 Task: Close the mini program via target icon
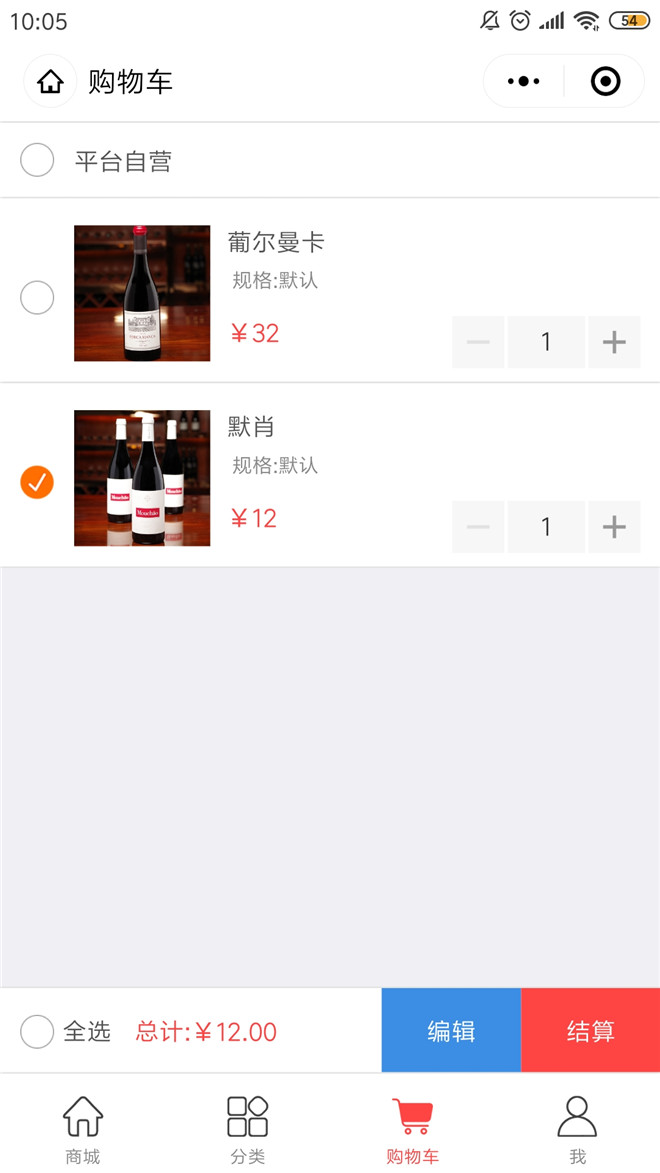[605, 81]
